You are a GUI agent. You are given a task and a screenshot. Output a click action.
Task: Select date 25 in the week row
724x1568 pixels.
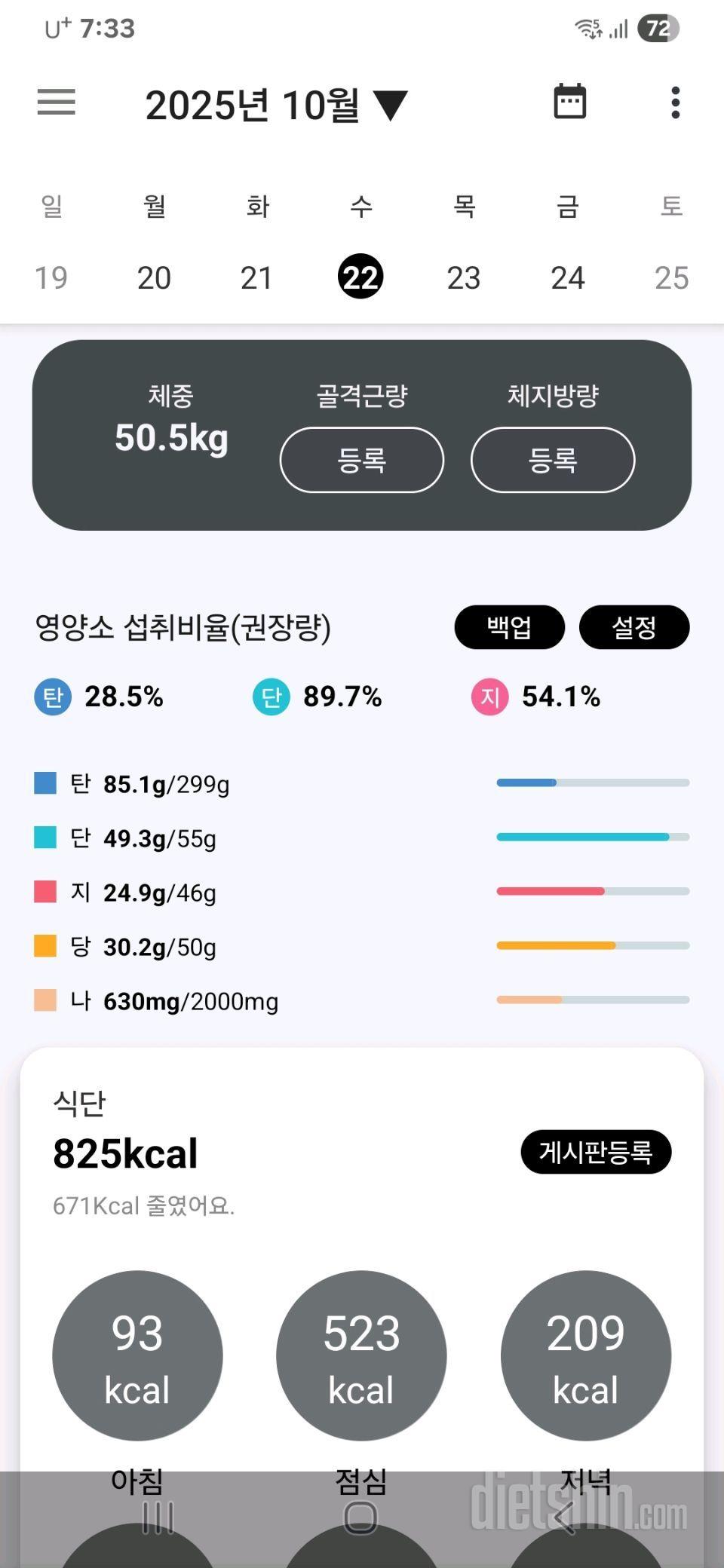coord(671,277)
